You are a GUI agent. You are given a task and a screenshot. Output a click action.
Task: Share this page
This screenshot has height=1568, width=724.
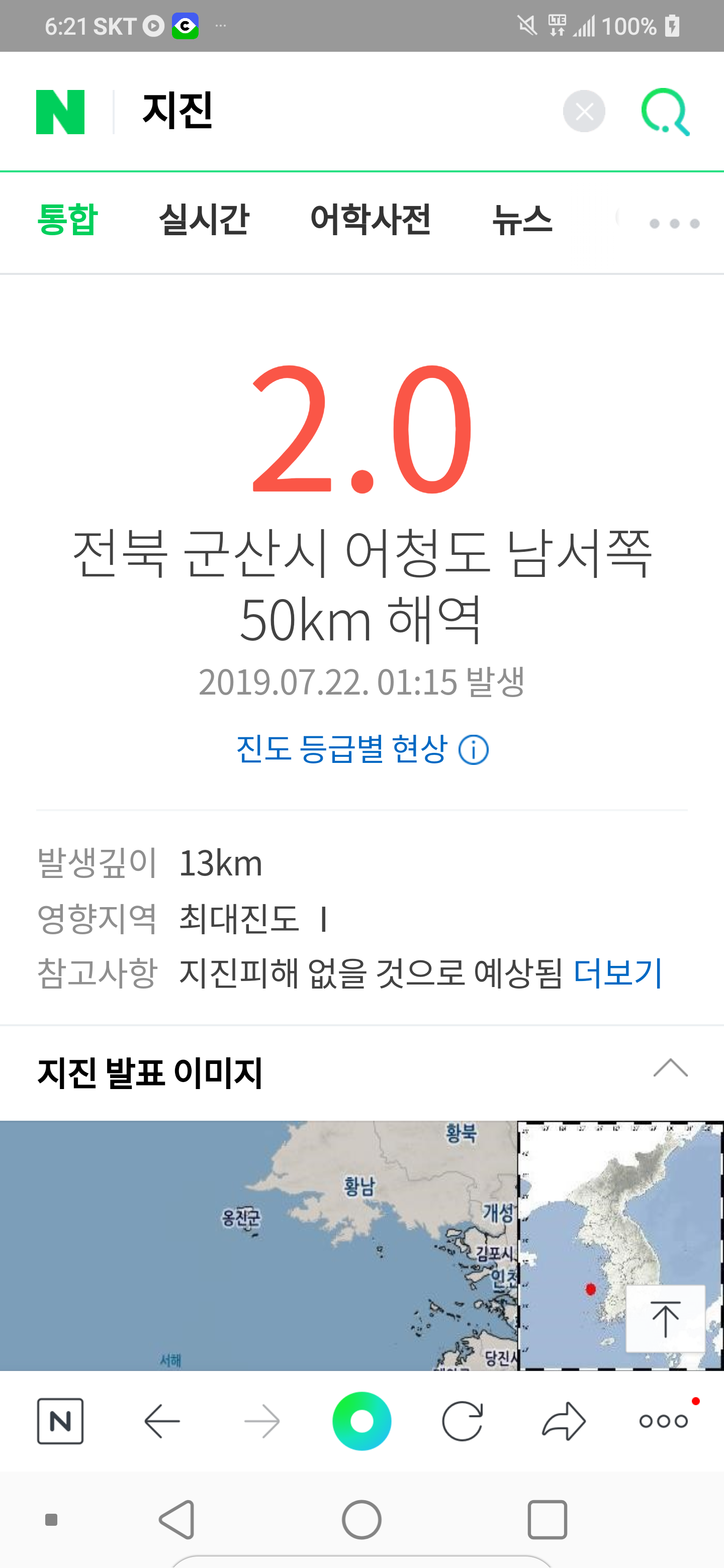click(564, 1421)
